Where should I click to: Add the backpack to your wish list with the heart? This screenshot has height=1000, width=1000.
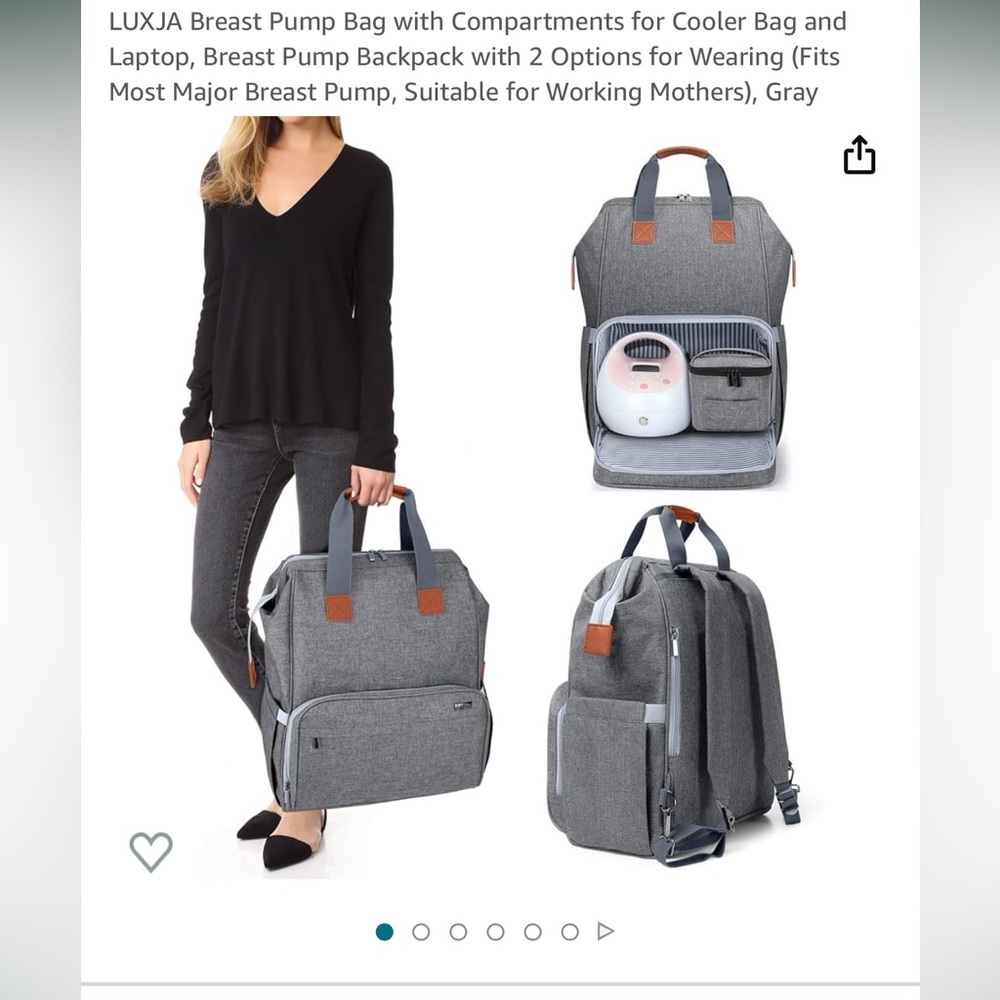[151, 851]
